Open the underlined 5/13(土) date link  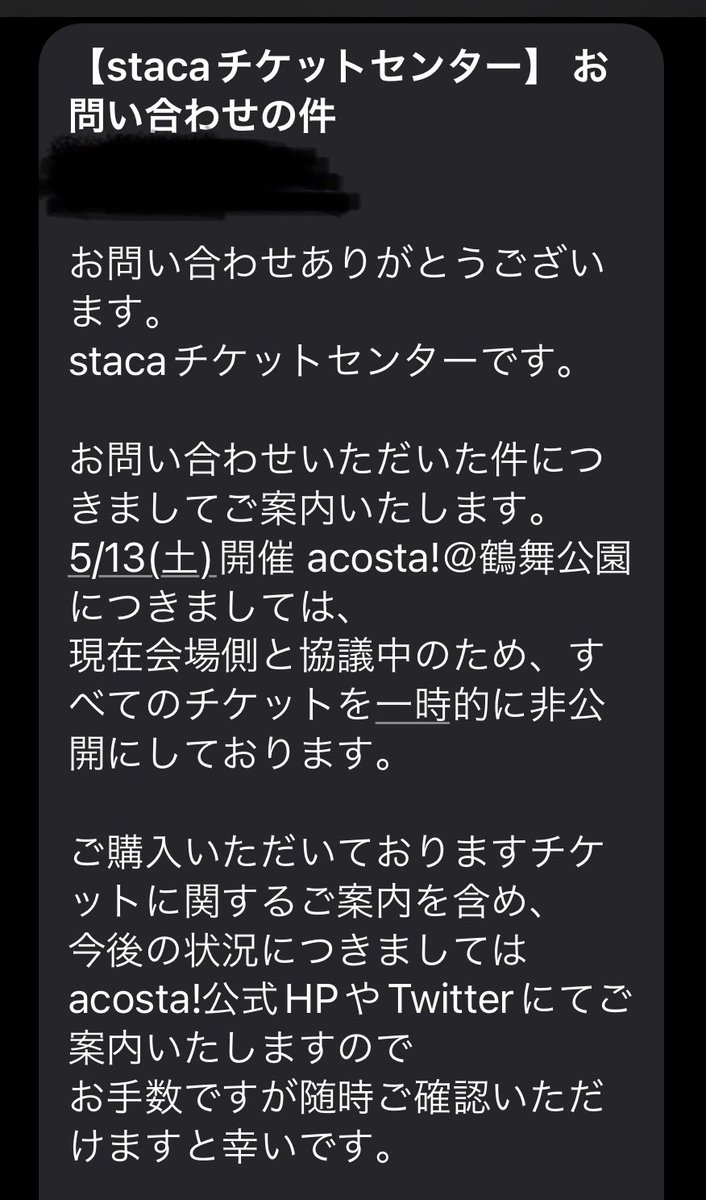[x=142, y=561]
